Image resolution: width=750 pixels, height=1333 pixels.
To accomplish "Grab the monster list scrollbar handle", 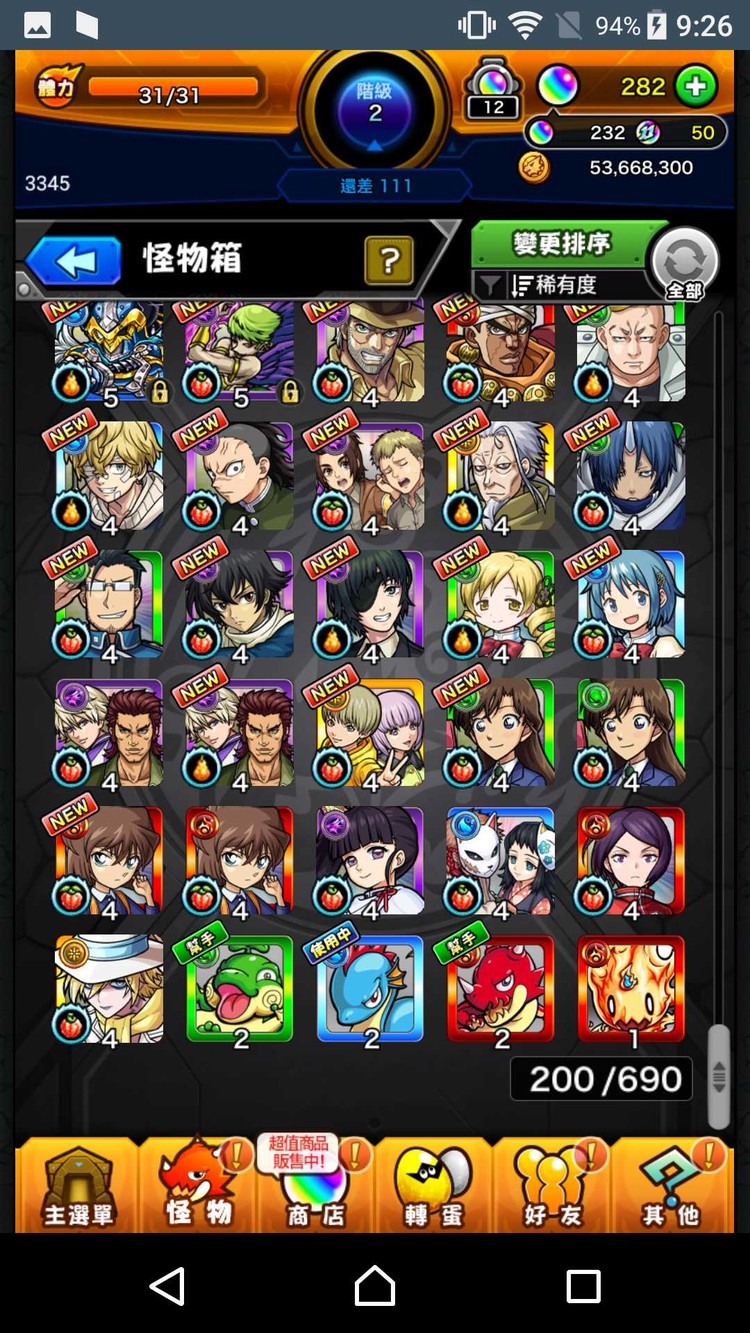I will 718,1075.
